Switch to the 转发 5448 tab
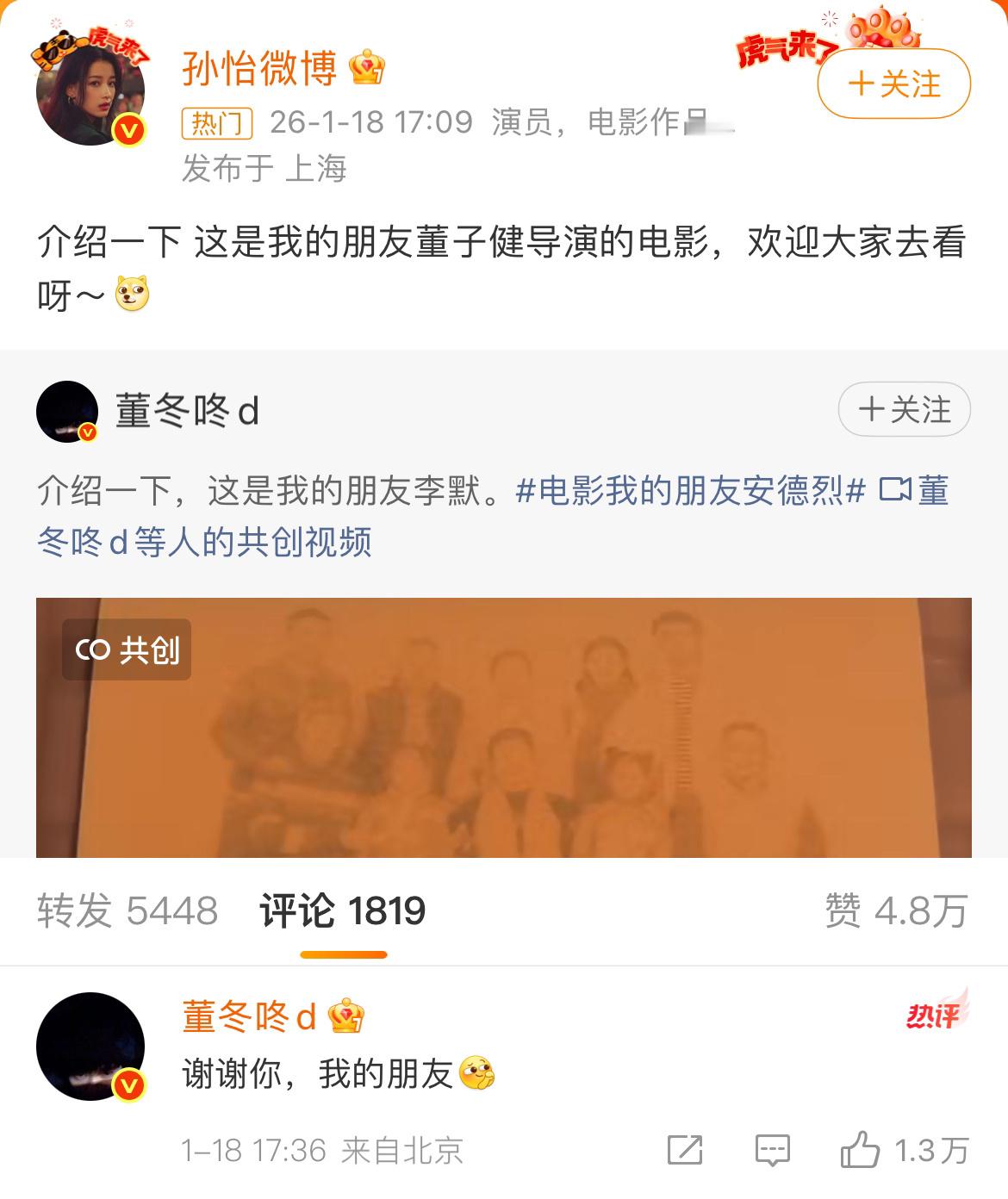This screenshot has height=1199, width=1008. tap(129, 910)
